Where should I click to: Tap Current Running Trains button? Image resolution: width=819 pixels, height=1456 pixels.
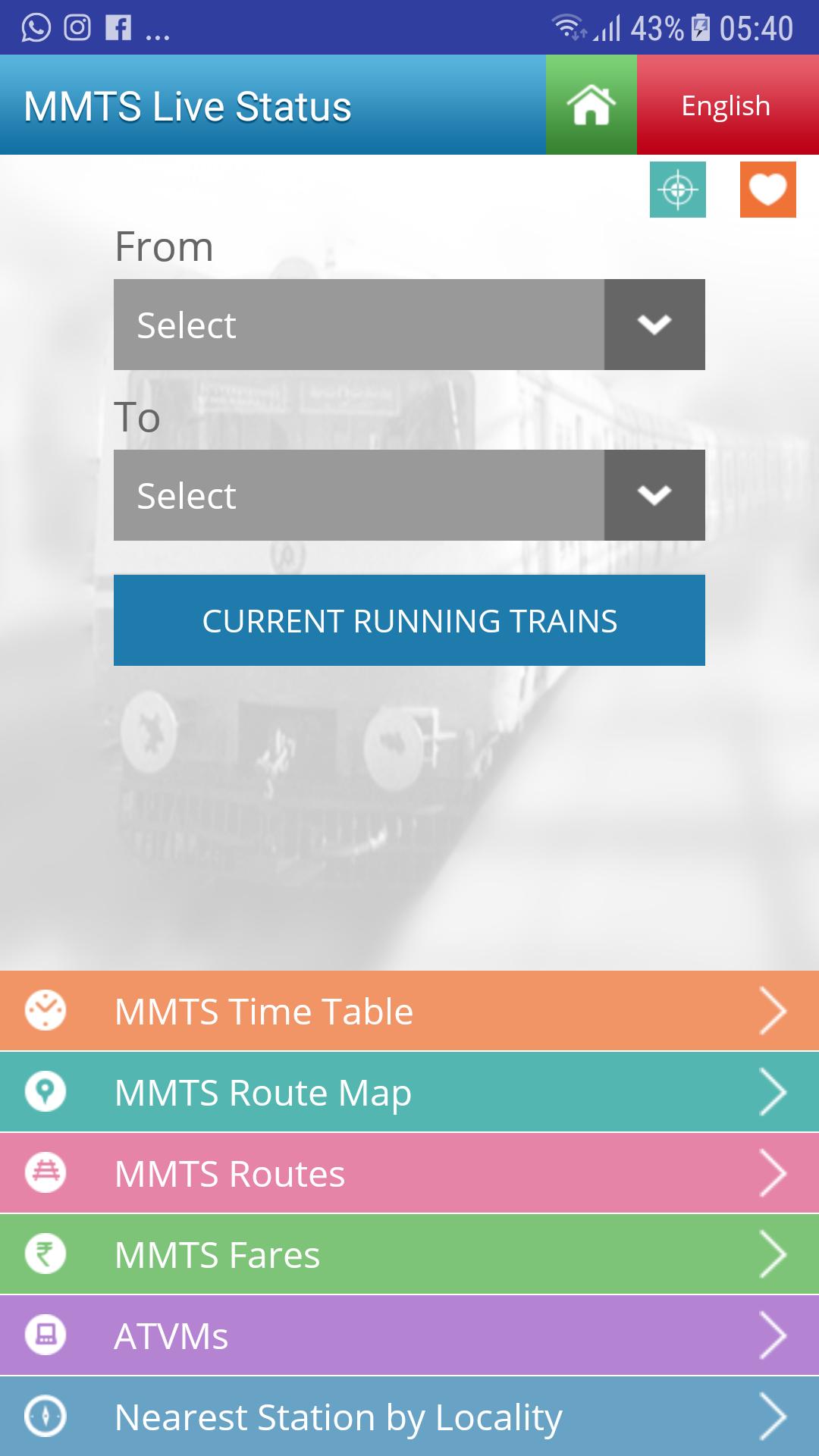point(409,620)
